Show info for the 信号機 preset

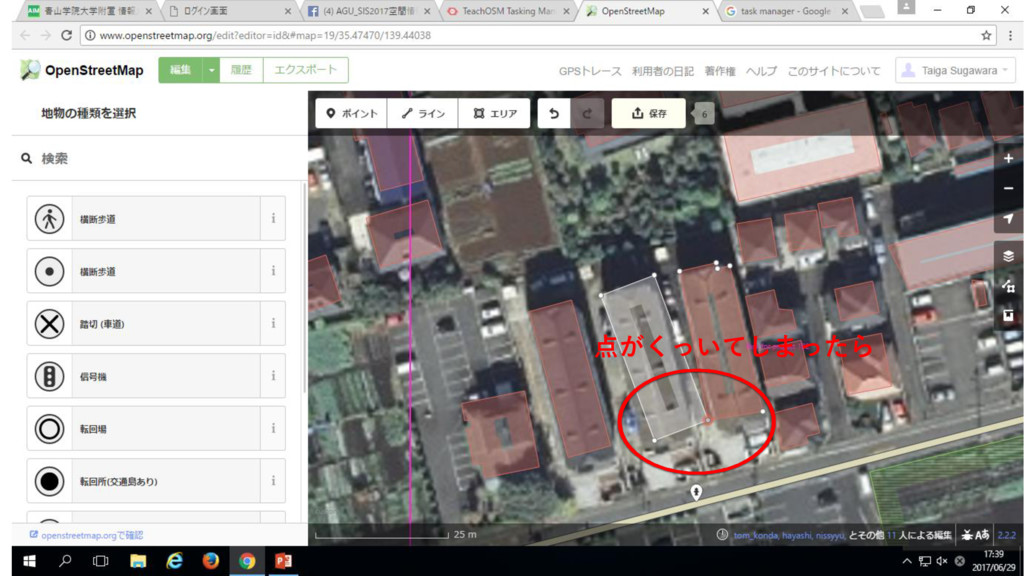[273, 376]
